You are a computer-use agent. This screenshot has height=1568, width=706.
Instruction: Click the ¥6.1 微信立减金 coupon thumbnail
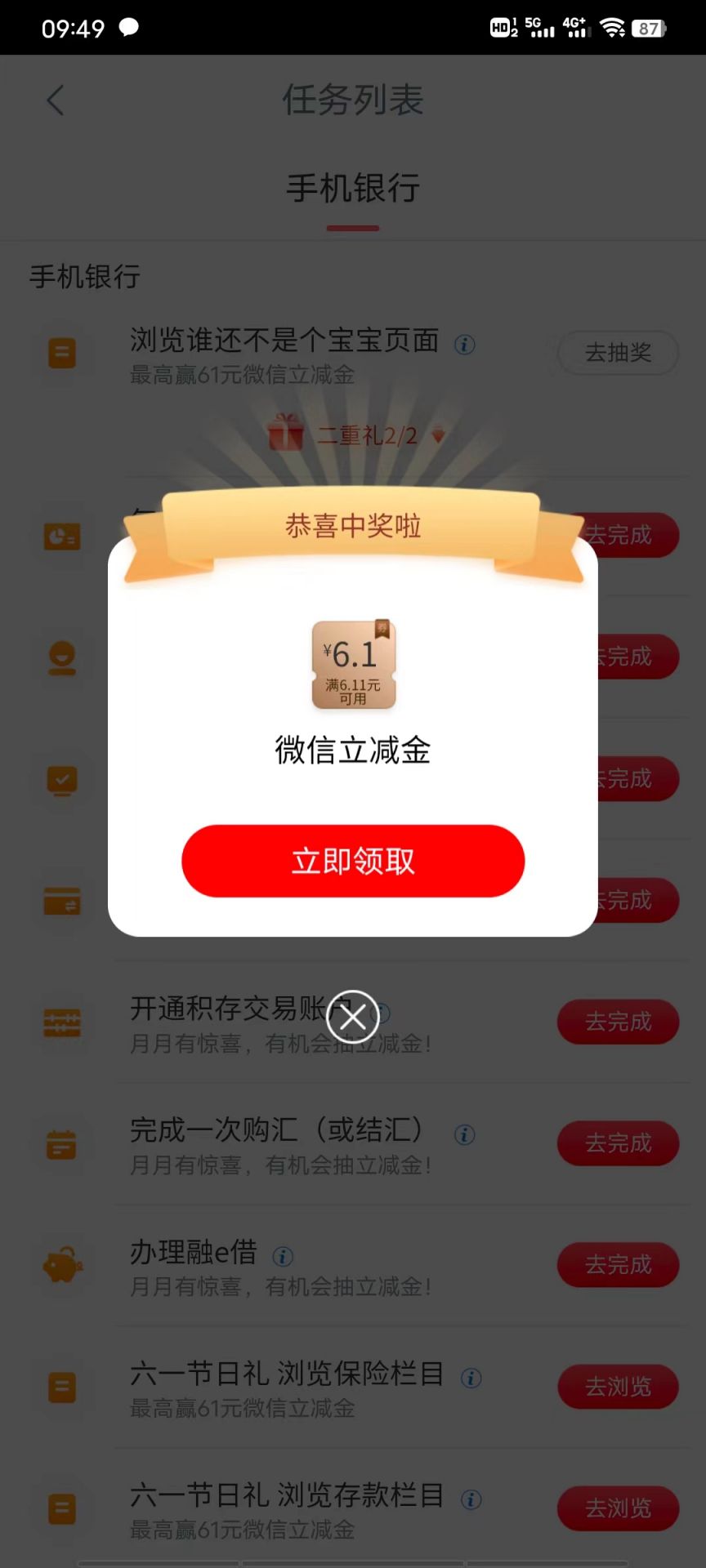[x=352, y=665]
